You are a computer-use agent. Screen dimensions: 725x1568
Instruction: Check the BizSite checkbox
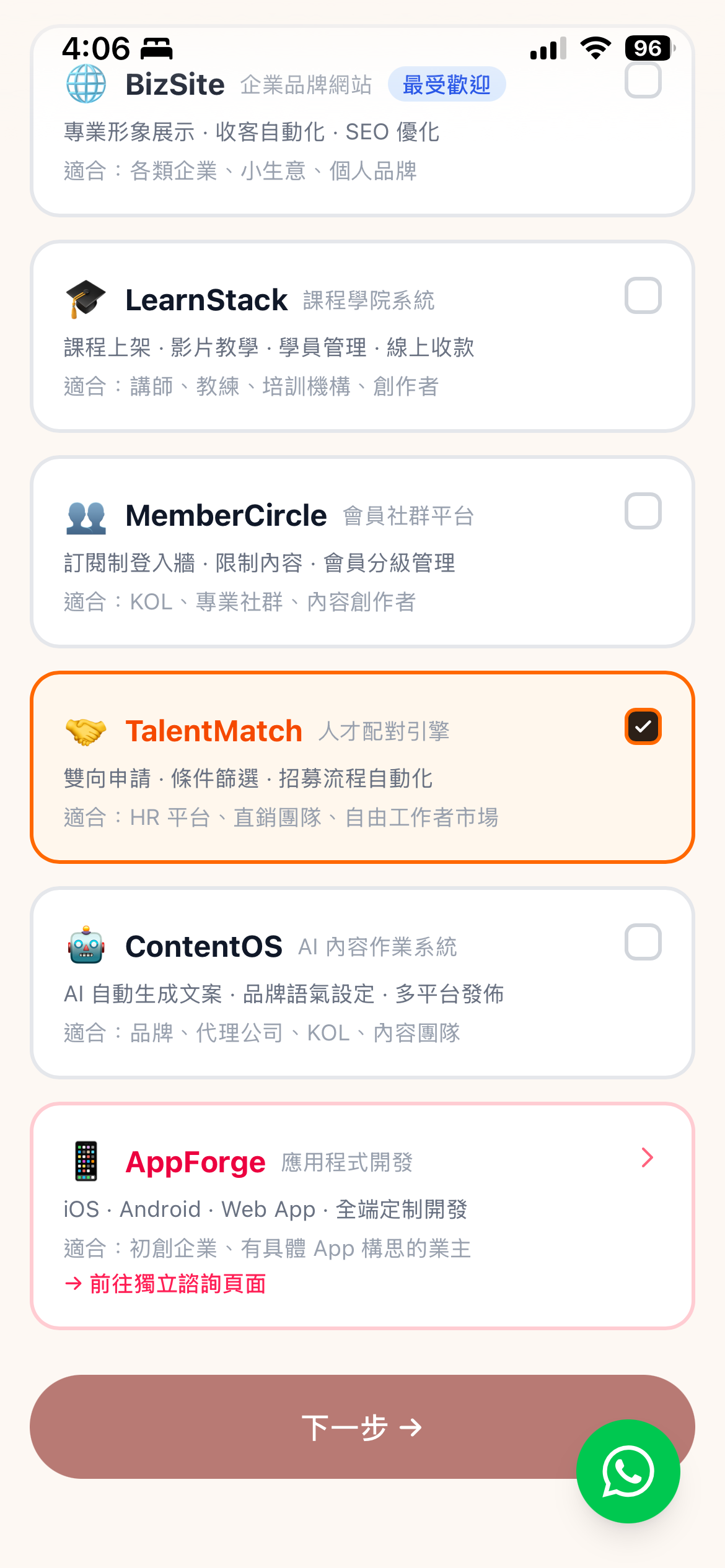pos(643,81)
